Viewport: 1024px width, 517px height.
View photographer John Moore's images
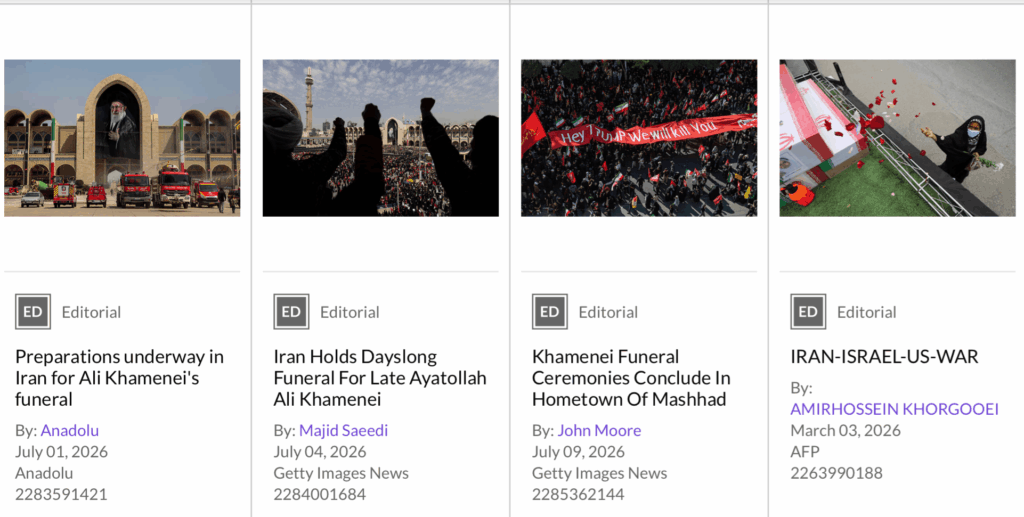coord(600,430)
